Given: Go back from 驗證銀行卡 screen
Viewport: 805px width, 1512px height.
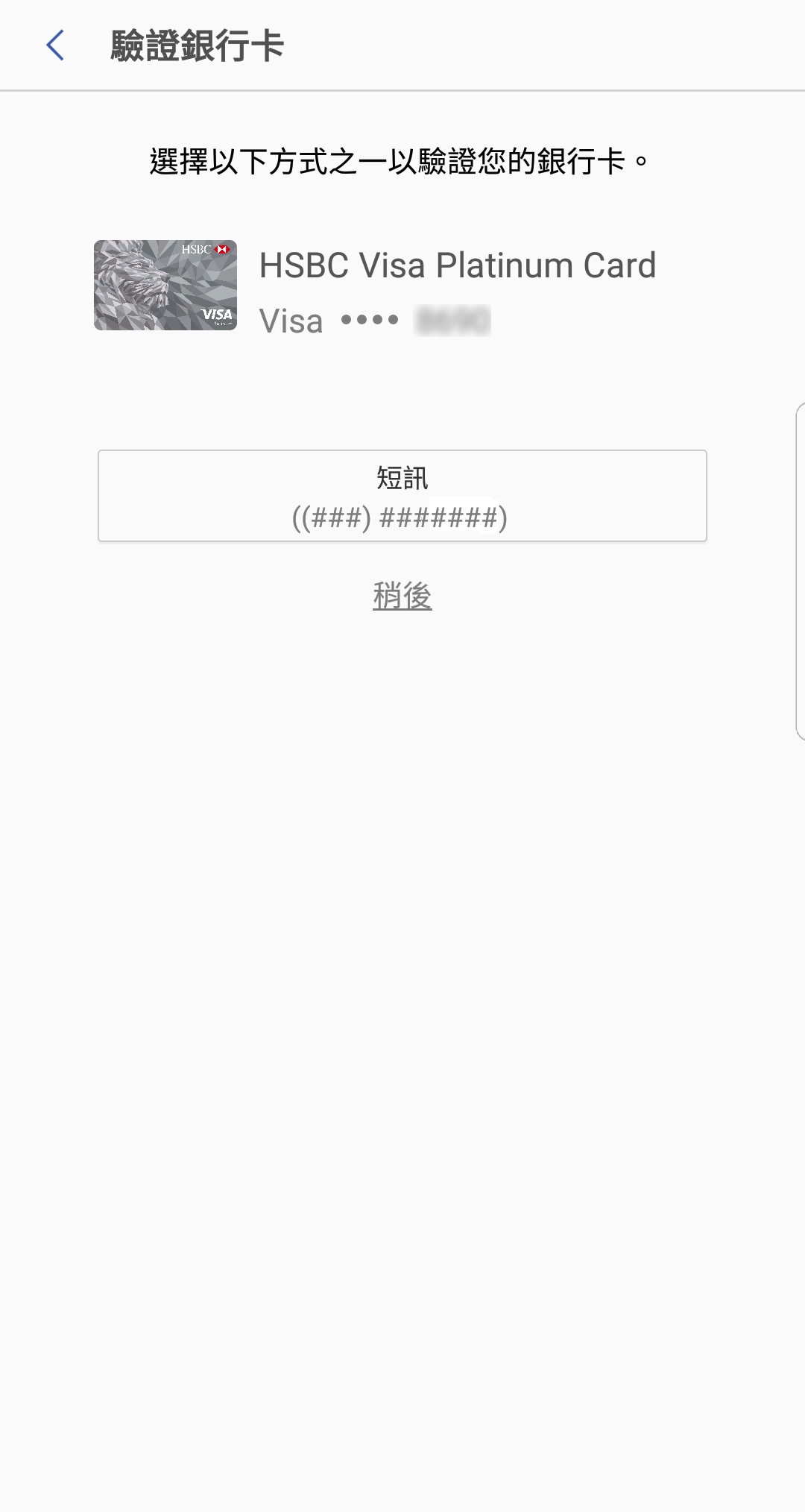Looking at the screenshot, I should pyautogui.click(x=55, y=45).
